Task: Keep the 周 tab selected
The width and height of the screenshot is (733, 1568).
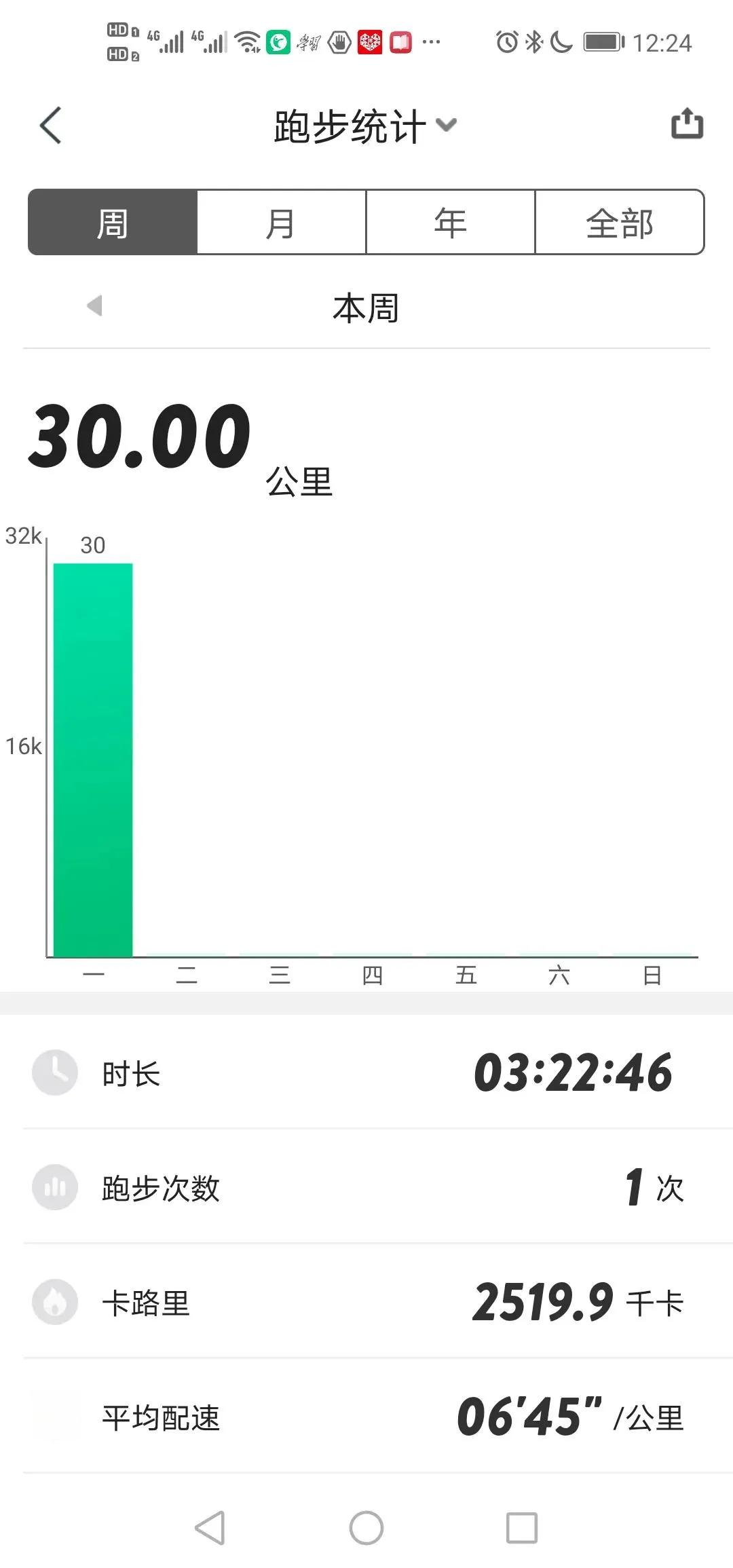Action: (x=111, y=223)
